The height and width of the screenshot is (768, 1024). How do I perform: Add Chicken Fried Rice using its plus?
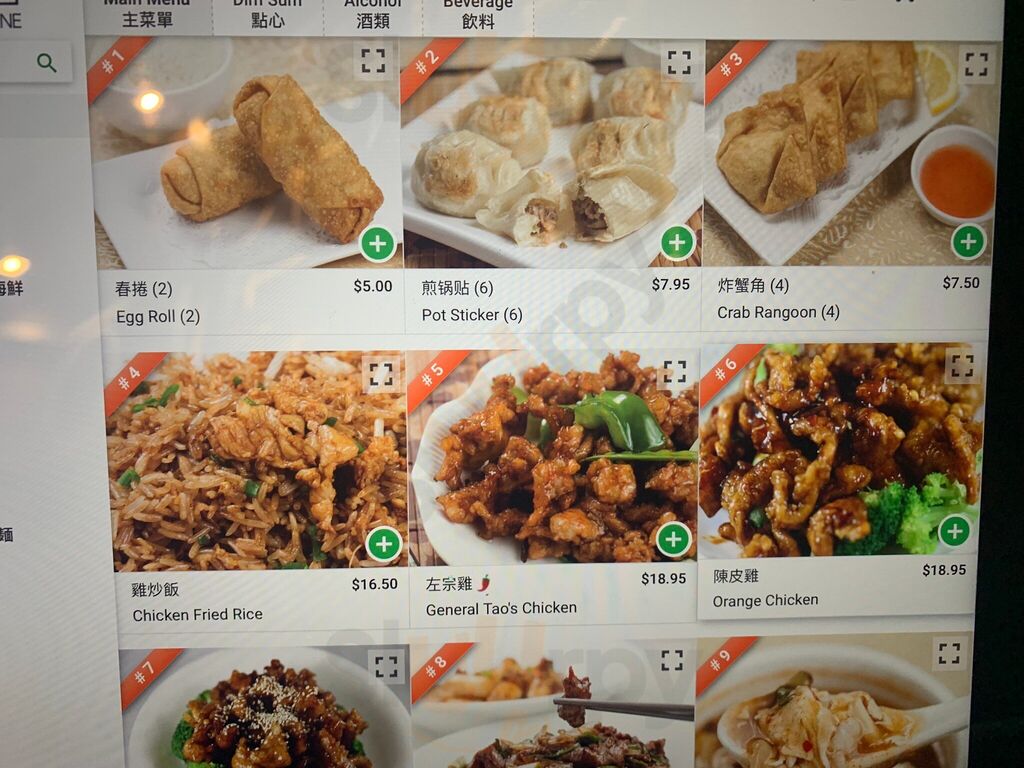click(384, 544)
